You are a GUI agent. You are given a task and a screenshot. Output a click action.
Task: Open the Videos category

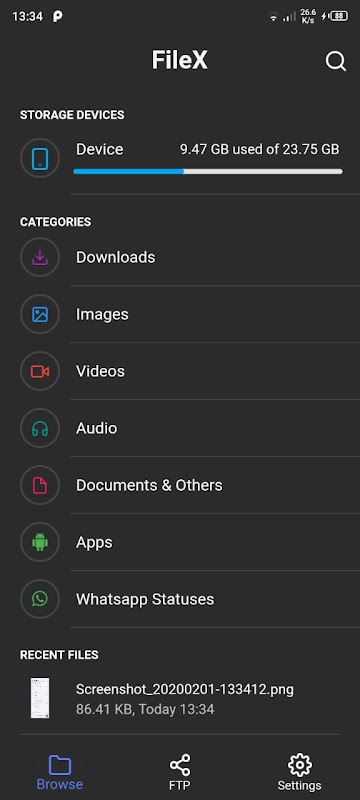[x=180, y=371]
